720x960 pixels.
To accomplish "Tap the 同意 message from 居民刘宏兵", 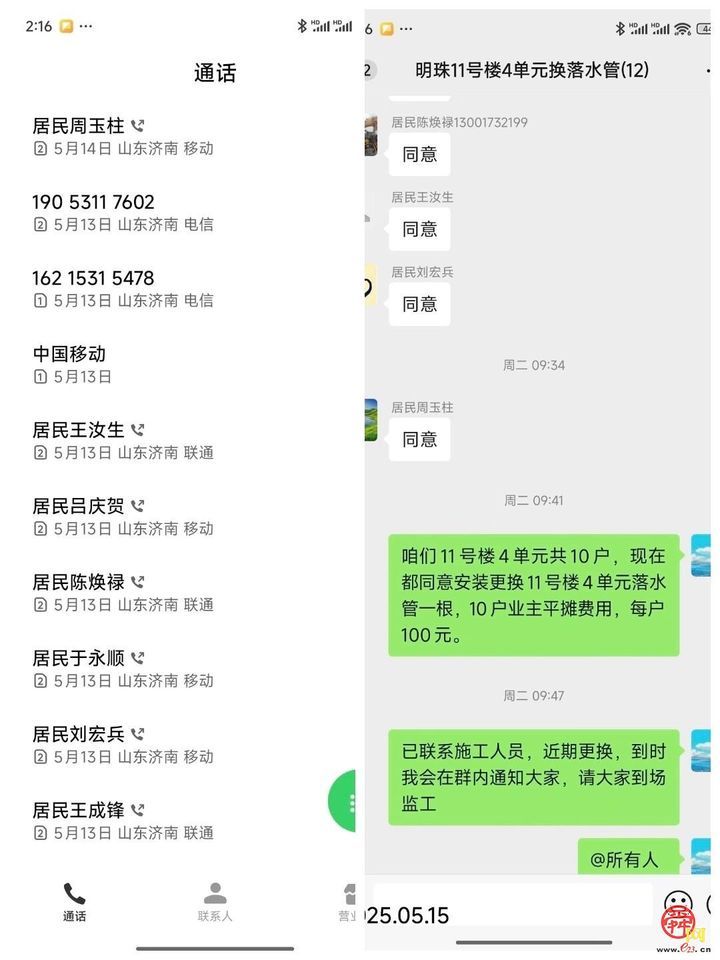I will (419, 303).
